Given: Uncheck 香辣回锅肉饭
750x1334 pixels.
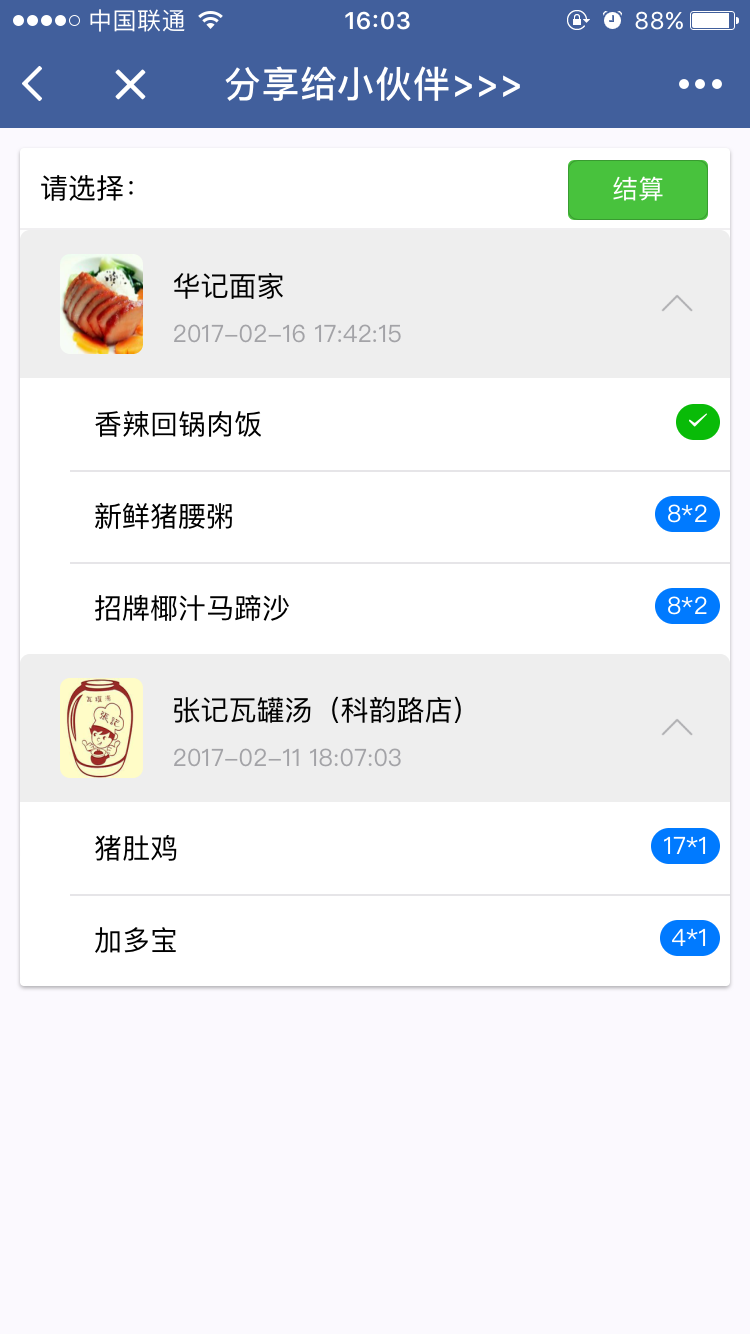Looking at the screenshot, I should [x=697, y=423].
